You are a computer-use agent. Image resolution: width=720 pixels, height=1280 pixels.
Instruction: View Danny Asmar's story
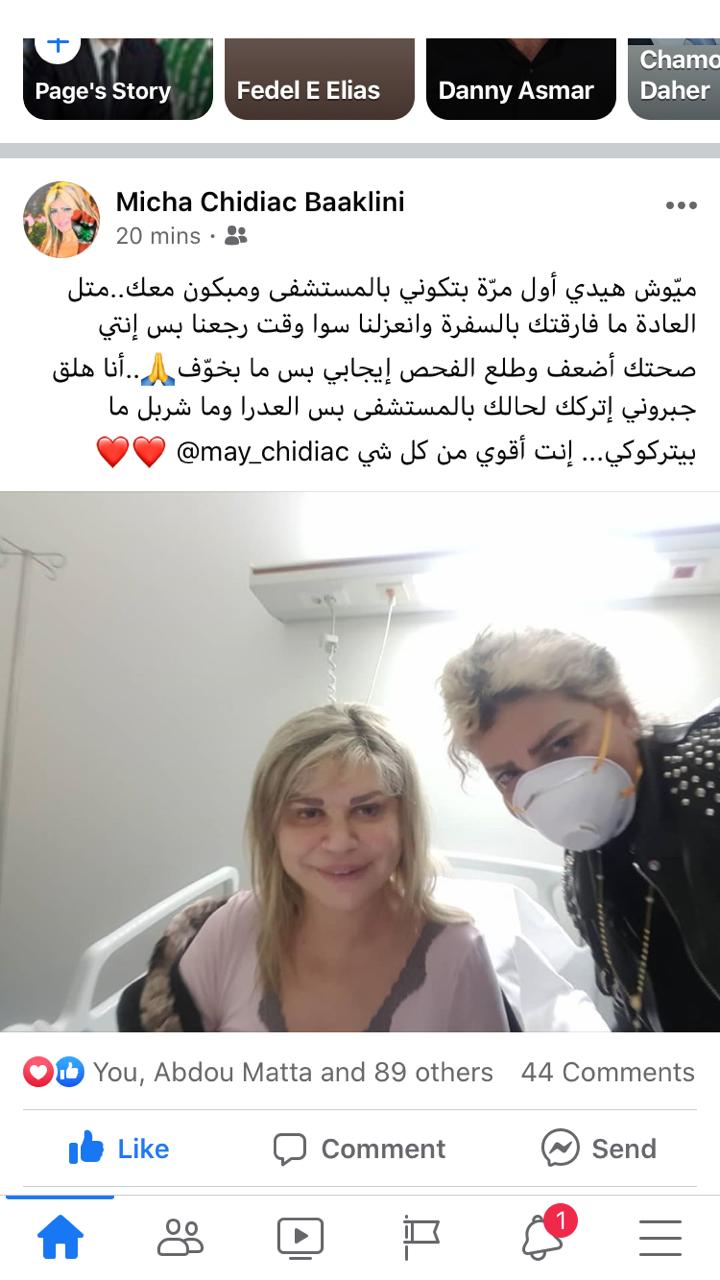pos(521,79)
